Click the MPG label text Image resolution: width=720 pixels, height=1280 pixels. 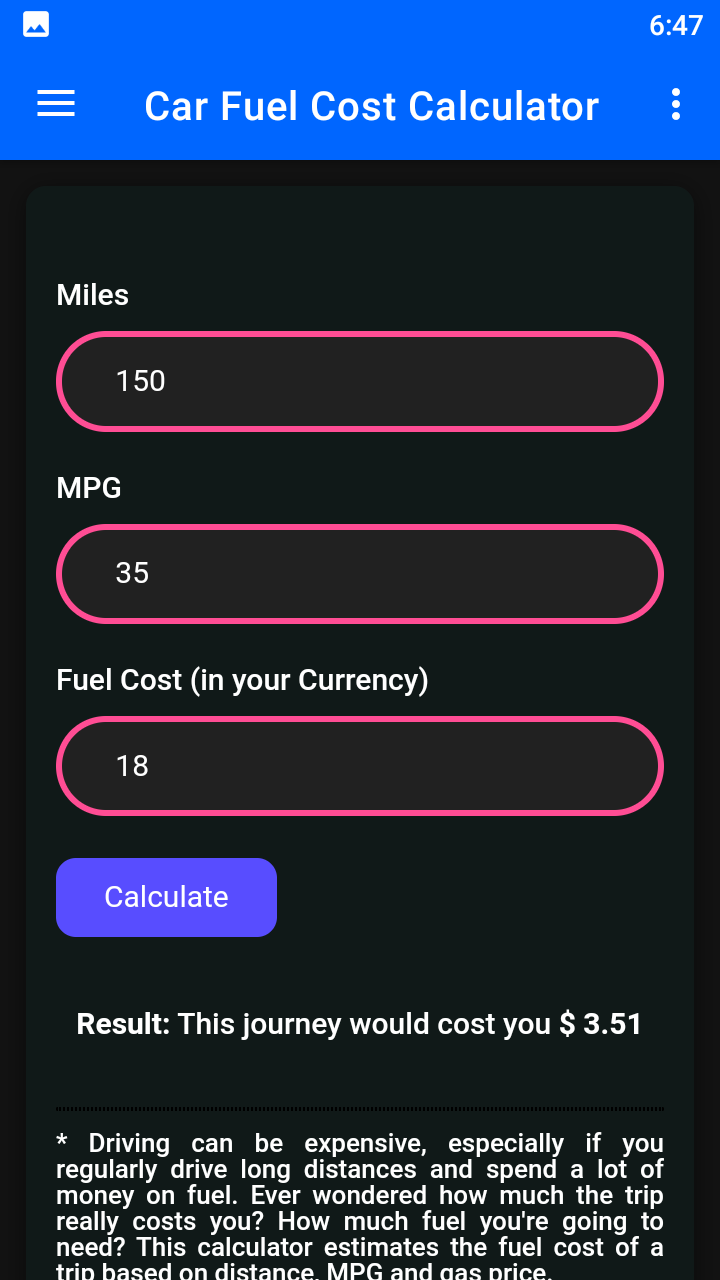(x=88, y=488)
